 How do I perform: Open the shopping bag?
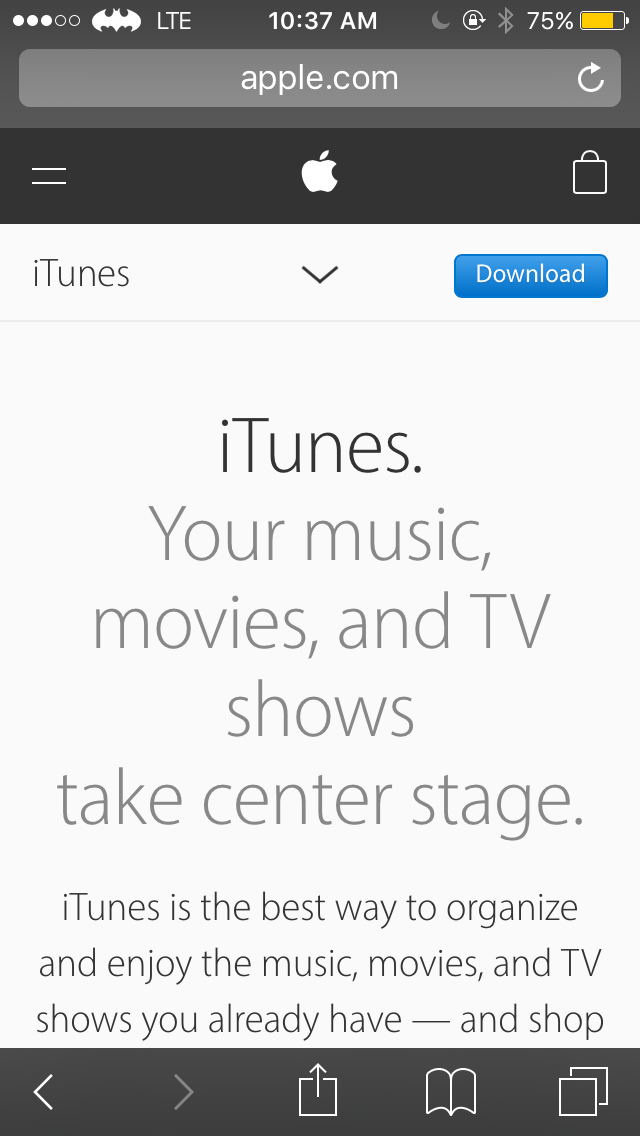click(x=590, y=174)
